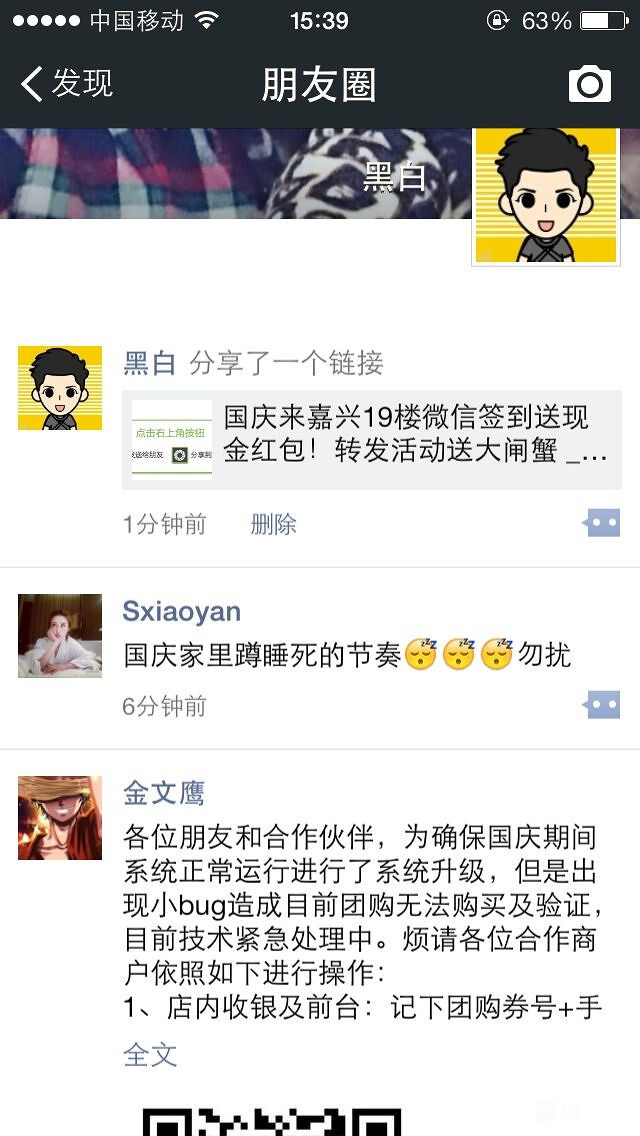Image resolution: width=640 pixels, height=1136 pixels.
Task: Open 黑白's avatar beside the shared link post
Action: point(60,388)
